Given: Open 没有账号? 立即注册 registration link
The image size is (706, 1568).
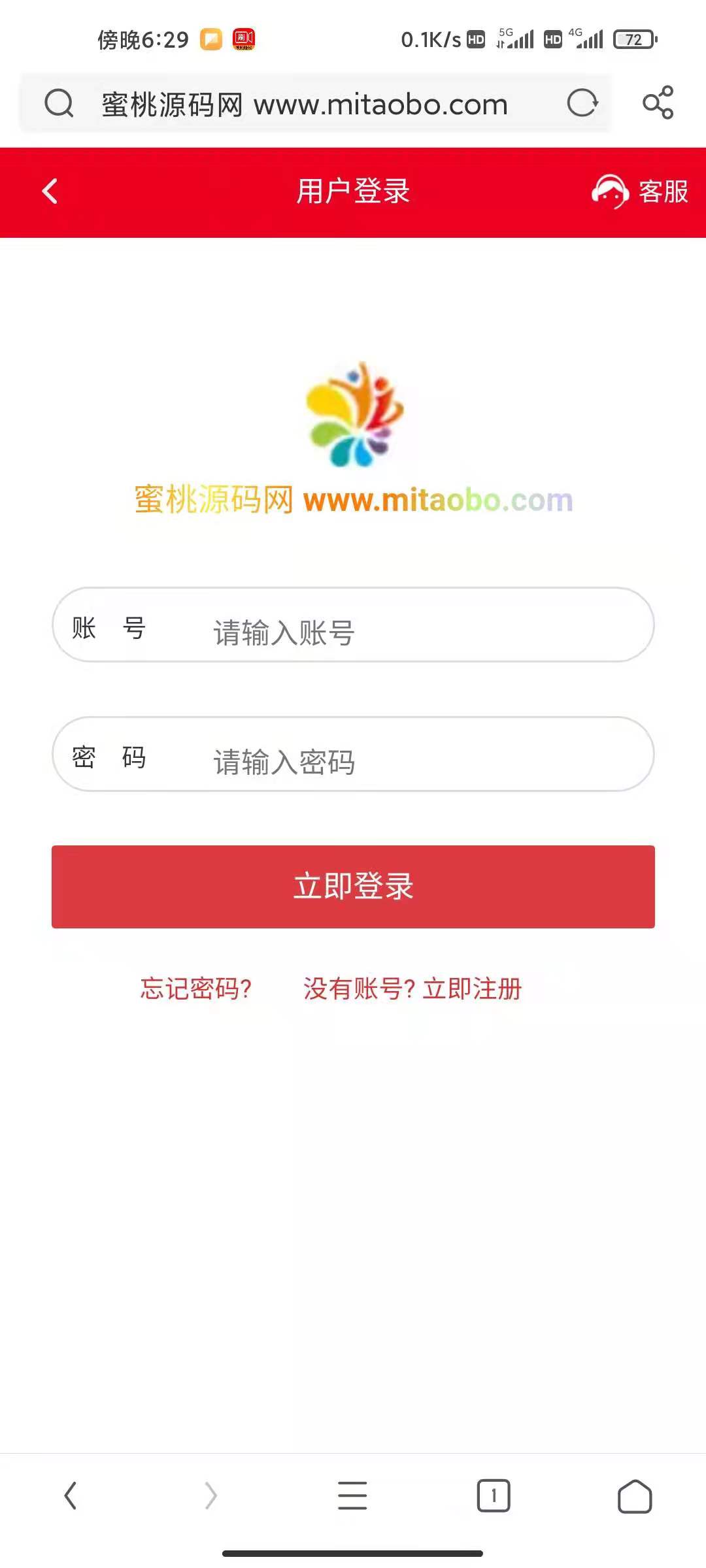Looking at the screenshot, I should [412, 988].
